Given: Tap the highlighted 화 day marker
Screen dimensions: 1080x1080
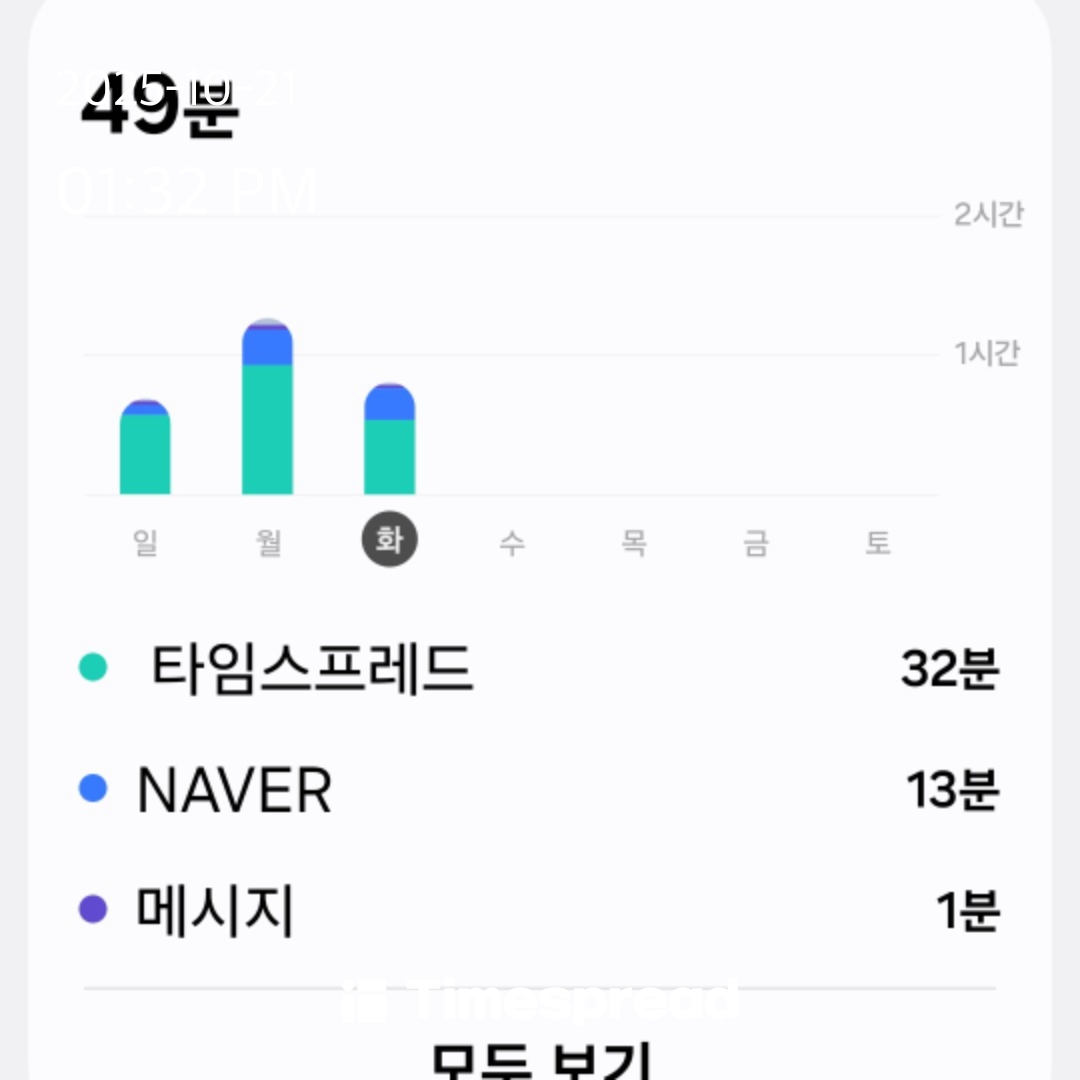Looking at the screenshot, I should pyautogui.click(x=389, y=540).
